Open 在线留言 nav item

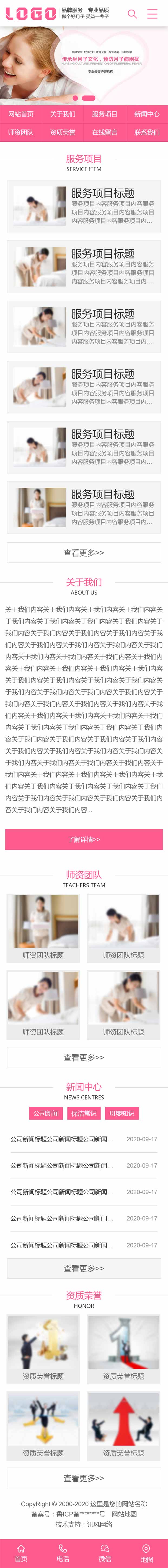(105, 132)
